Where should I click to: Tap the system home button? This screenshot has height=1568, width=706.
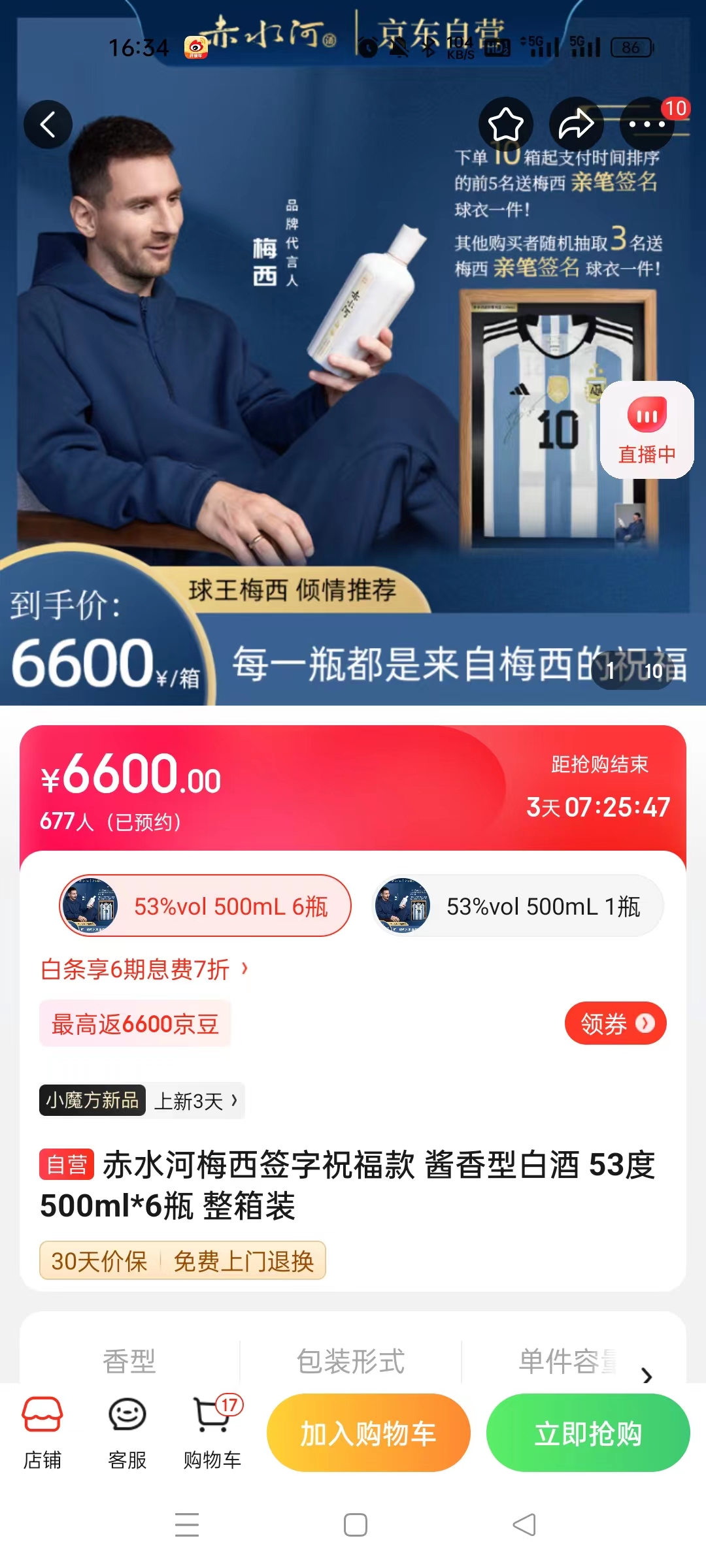tap(355, 1525)
